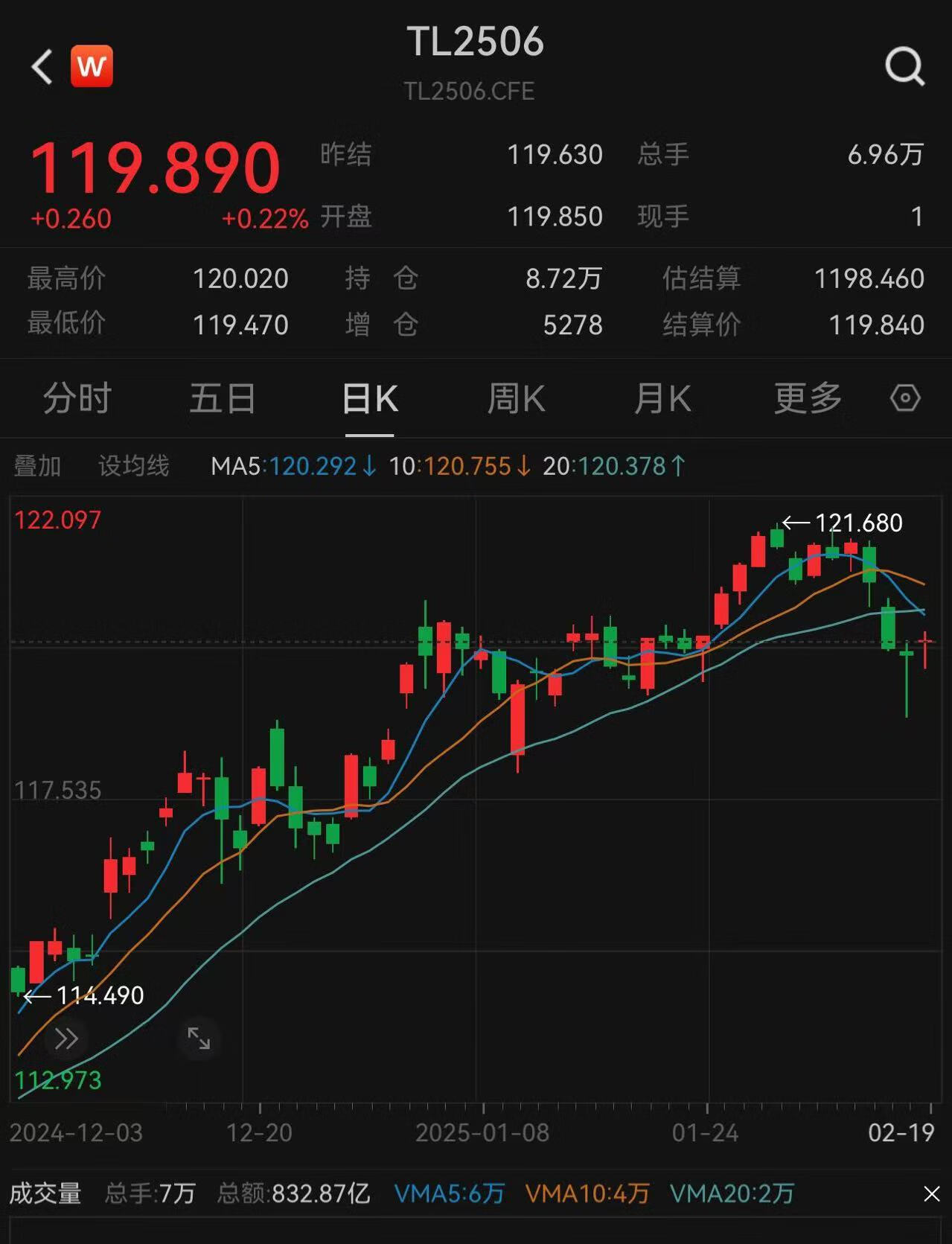Open 设均线 to configure averages
The width and height of the screenshot is (952, 1244).
(134, 466)
